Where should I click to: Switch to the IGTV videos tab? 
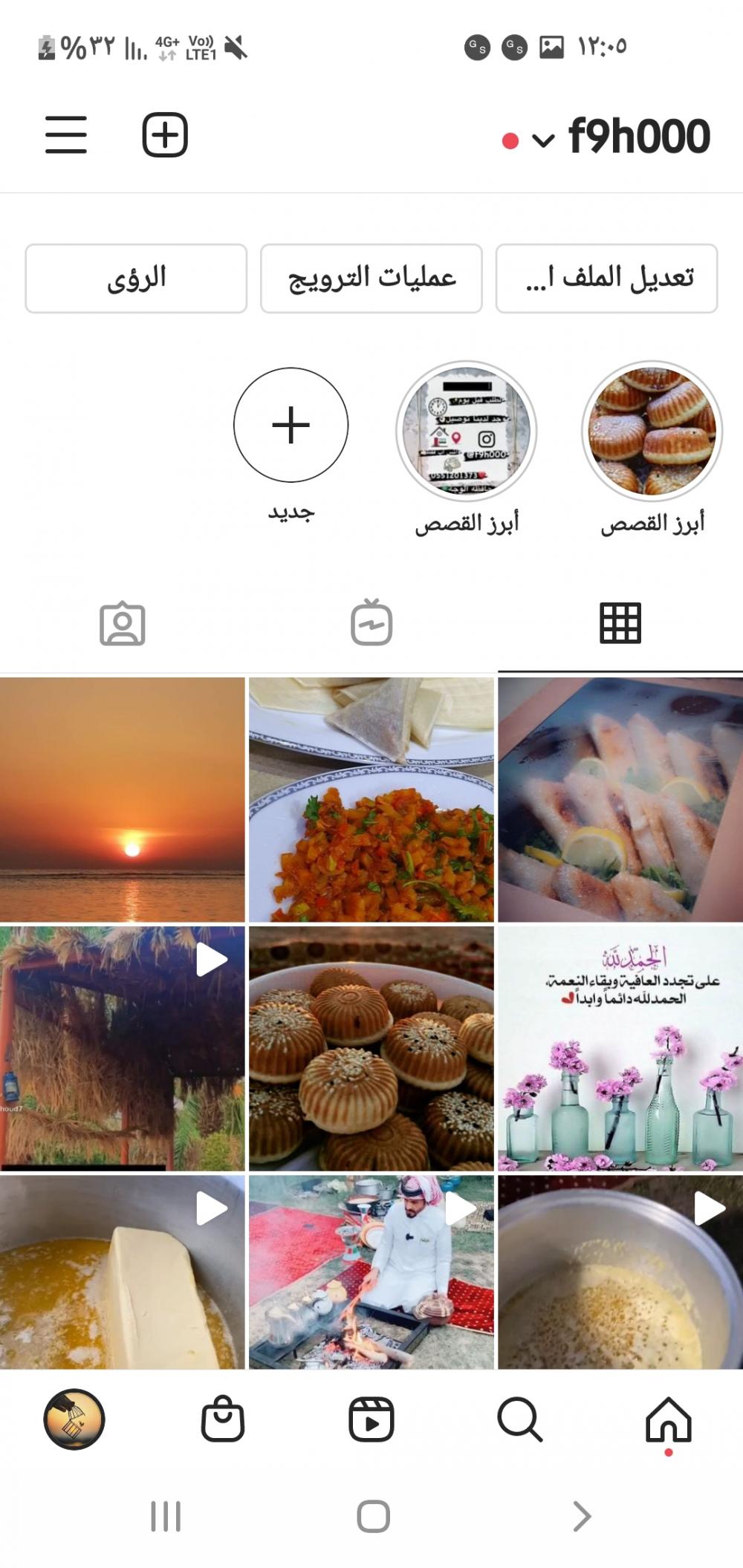click(x=371, y=623)
